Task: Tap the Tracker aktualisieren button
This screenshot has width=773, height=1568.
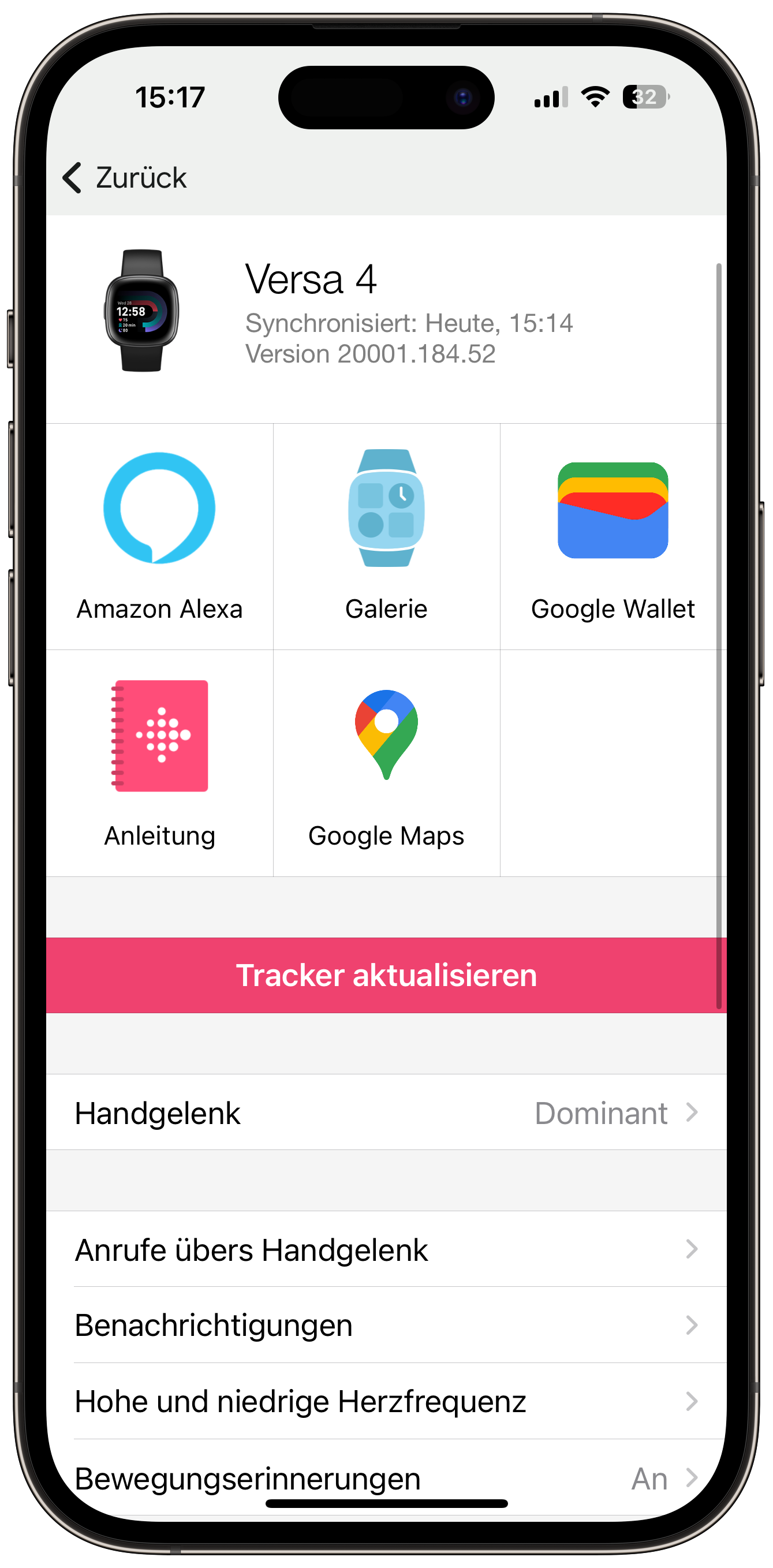Action: pyautogui.click(x=387, y=975)
